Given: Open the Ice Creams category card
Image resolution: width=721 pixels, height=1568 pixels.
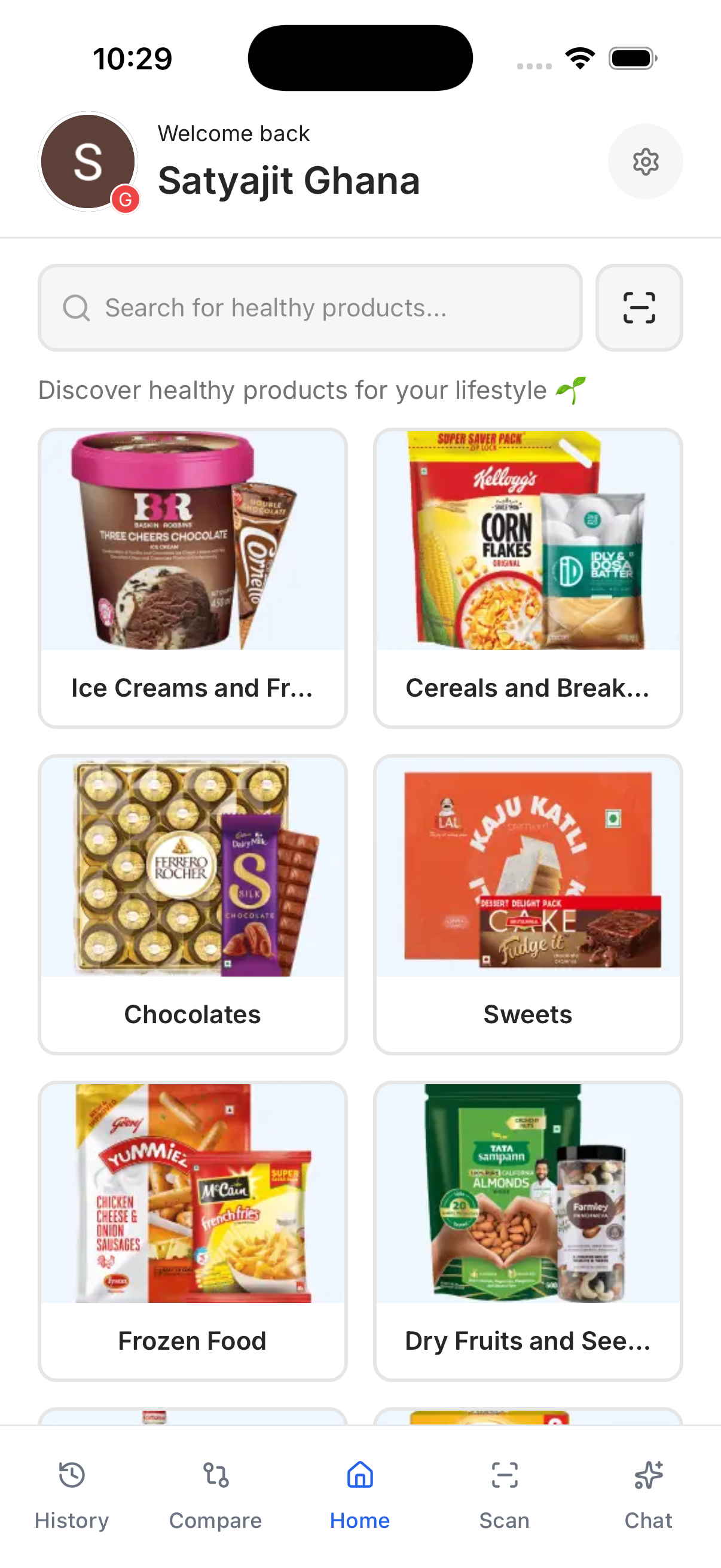Looking at the screenshot, I should pos(193,578).
